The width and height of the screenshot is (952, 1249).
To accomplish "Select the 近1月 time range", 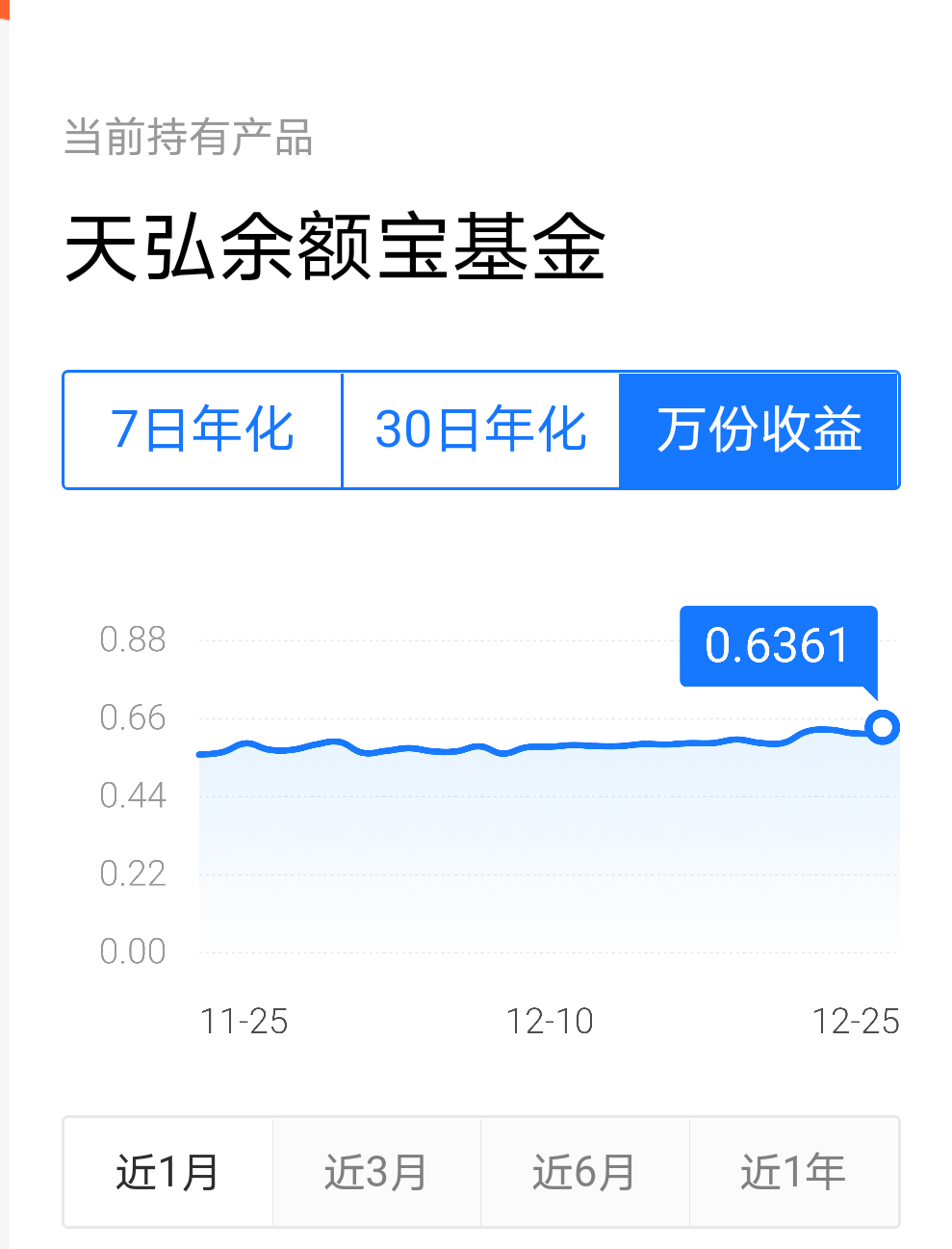I will pyautogui.click(x=167, y=1172).
